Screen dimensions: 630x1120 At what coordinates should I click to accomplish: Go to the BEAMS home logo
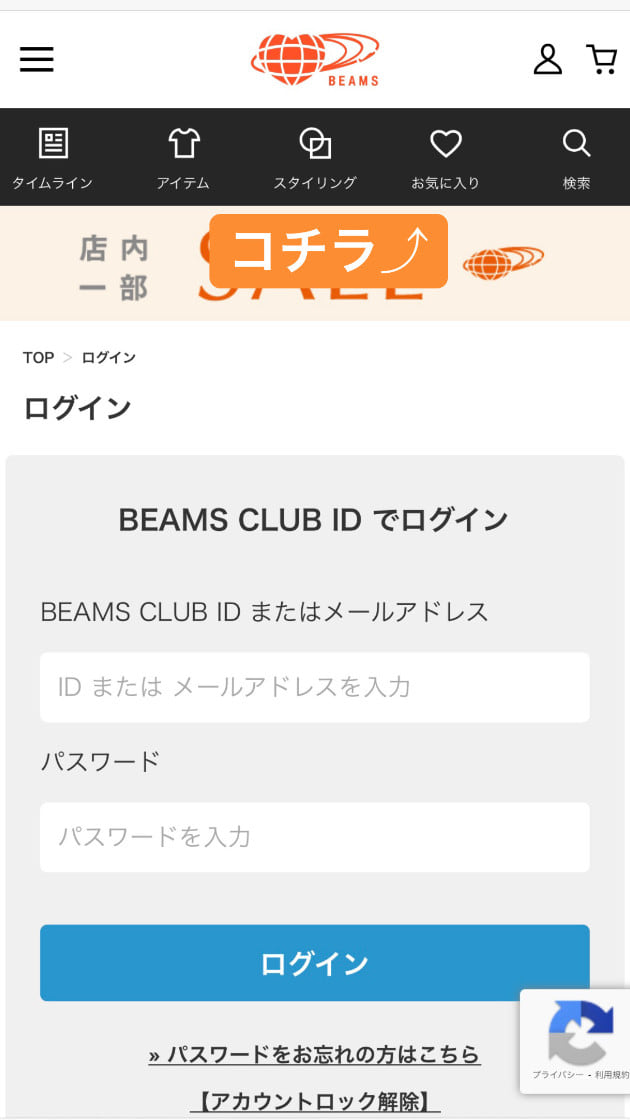point(315,59)
